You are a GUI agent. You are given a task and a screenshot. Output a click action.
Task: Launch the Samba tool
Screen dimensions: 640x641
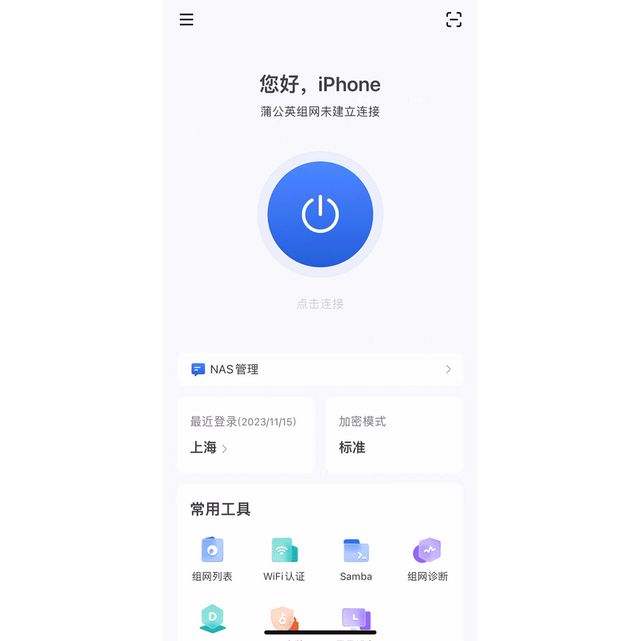coord(356,558)
